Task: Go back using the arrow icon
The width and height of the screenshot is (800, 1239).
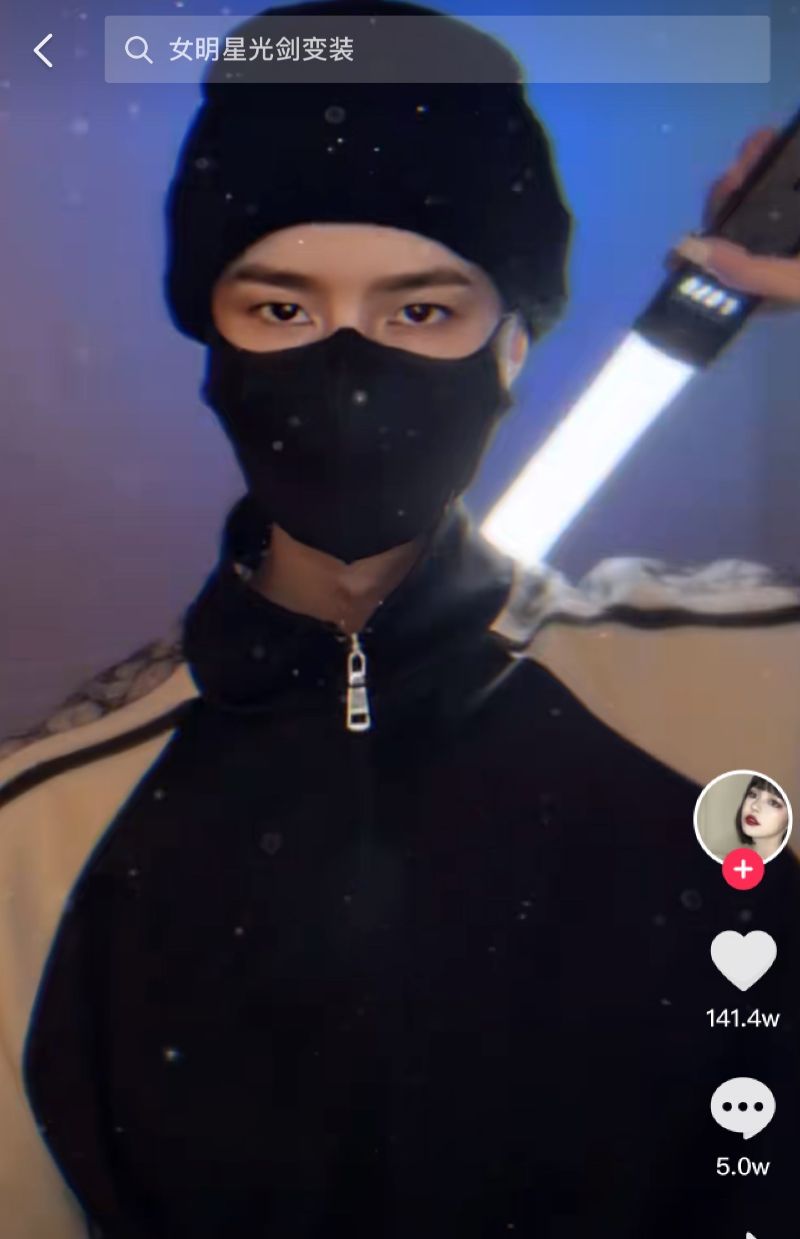Action: [43, 50]
